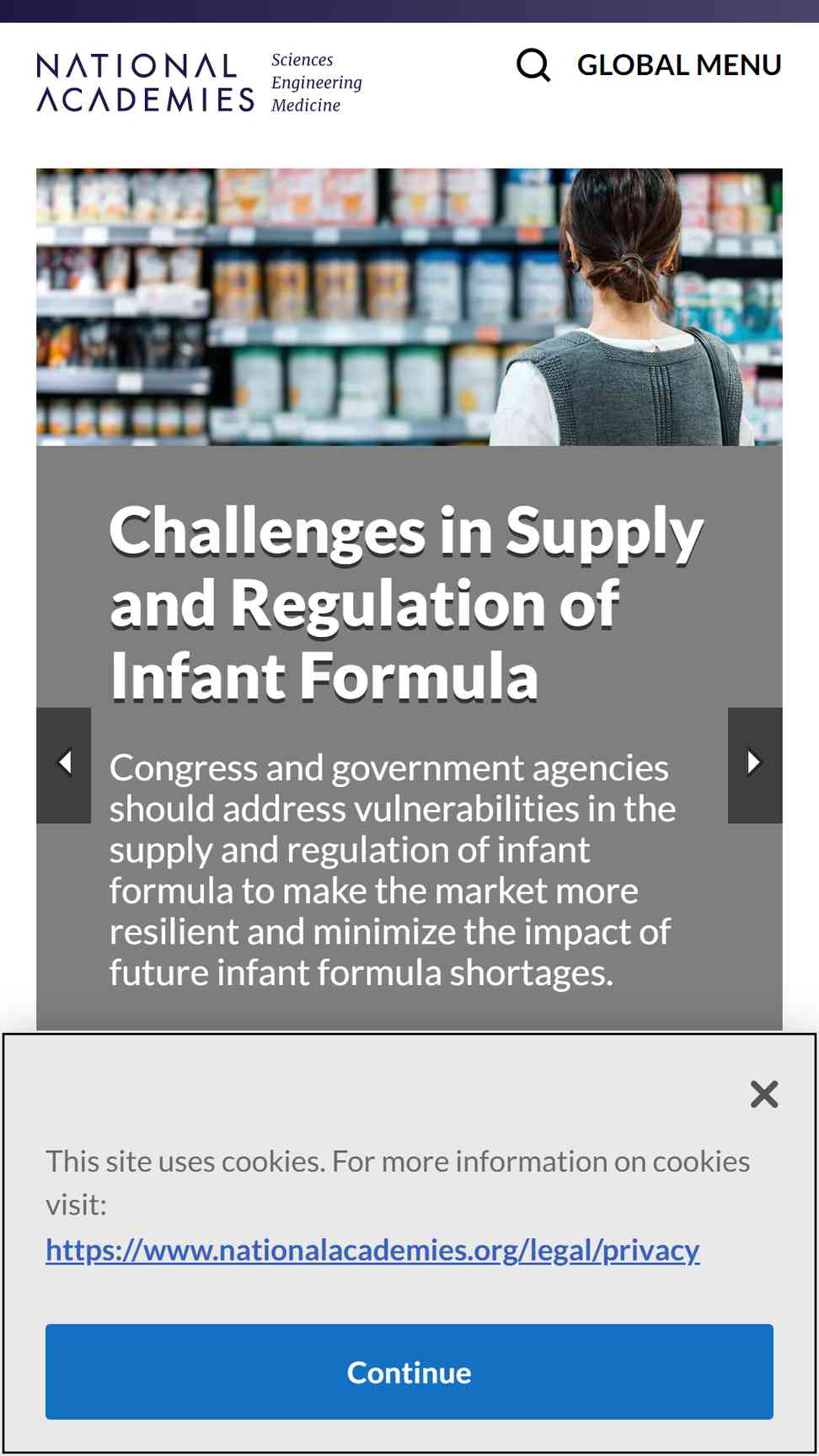The height and width of the screenshot is (1456, 819).
Task: Go to the National Academies homepage logo
Action: [200, 83]
